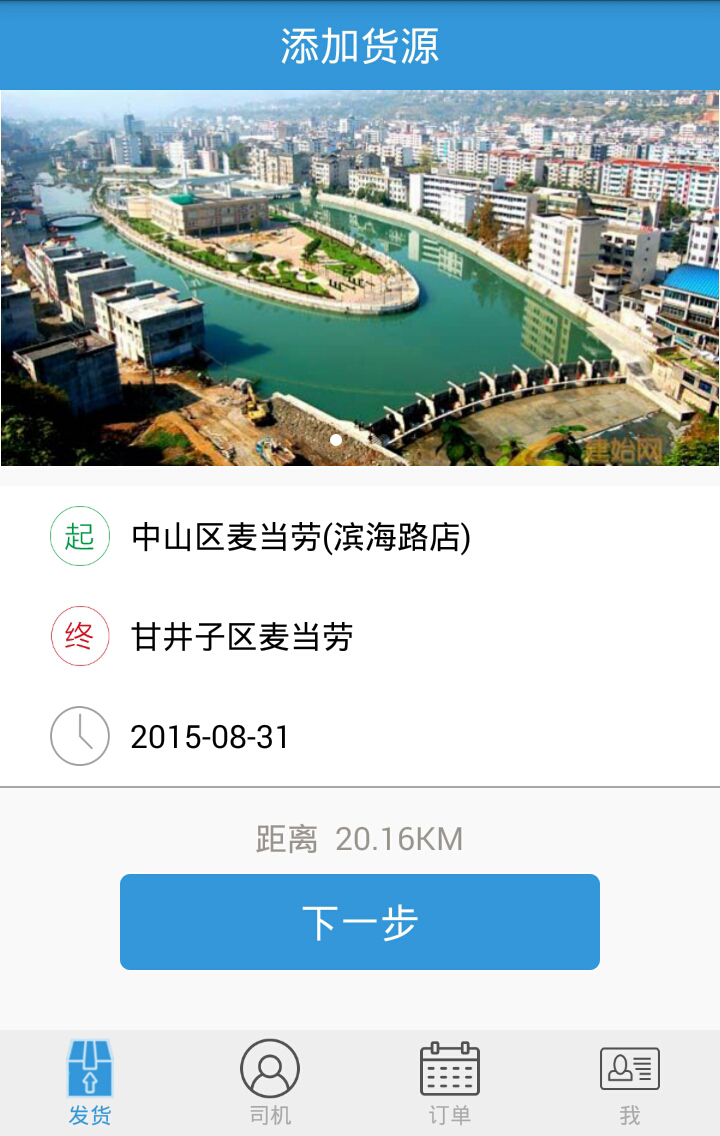Screen dimensions: 720x1136
Task: Edit start location 中山区麦当劳(滨海路店)
Action: (301, 537)
